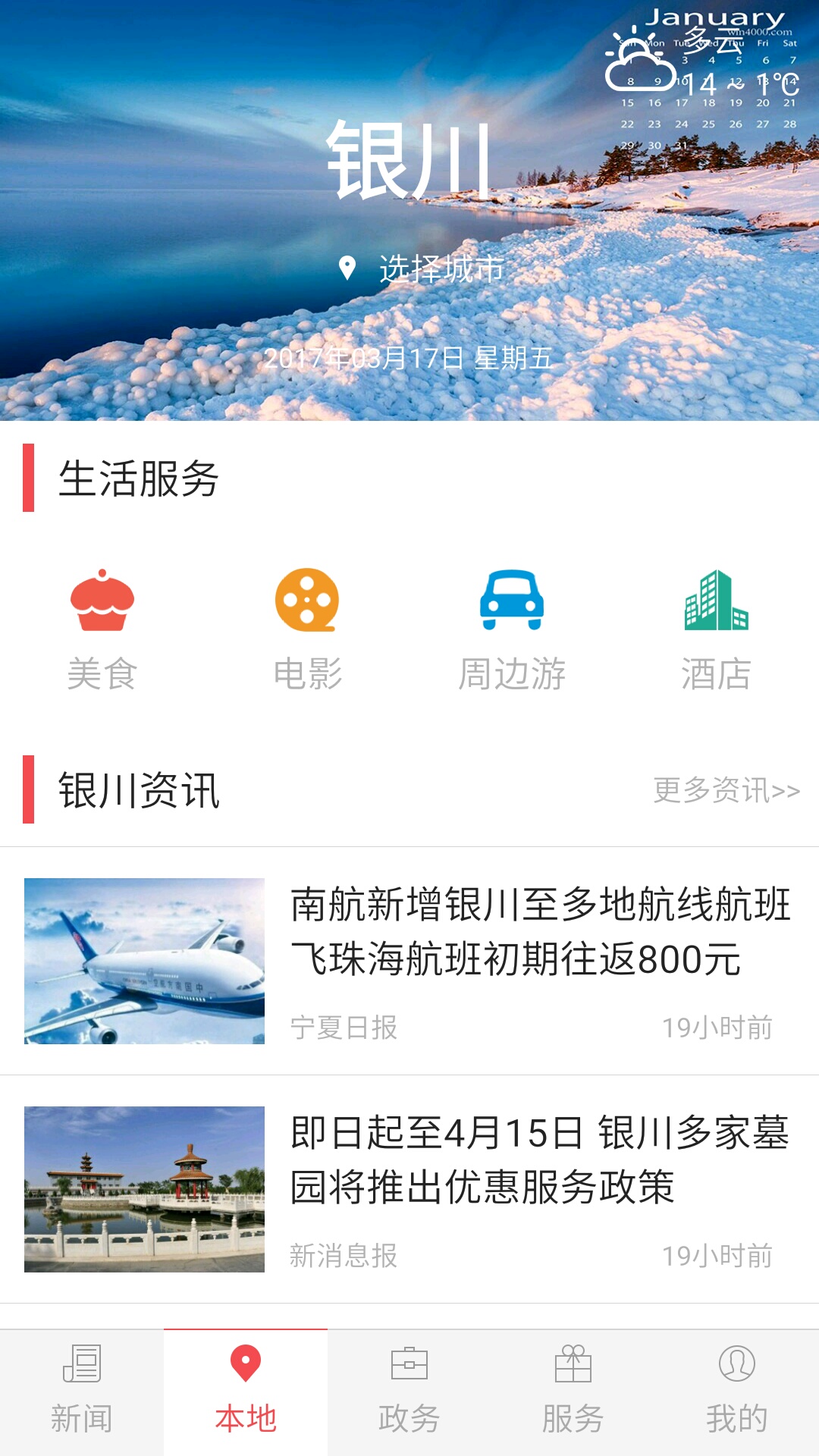Open 更多资讯 for more news

pos(726,790)
